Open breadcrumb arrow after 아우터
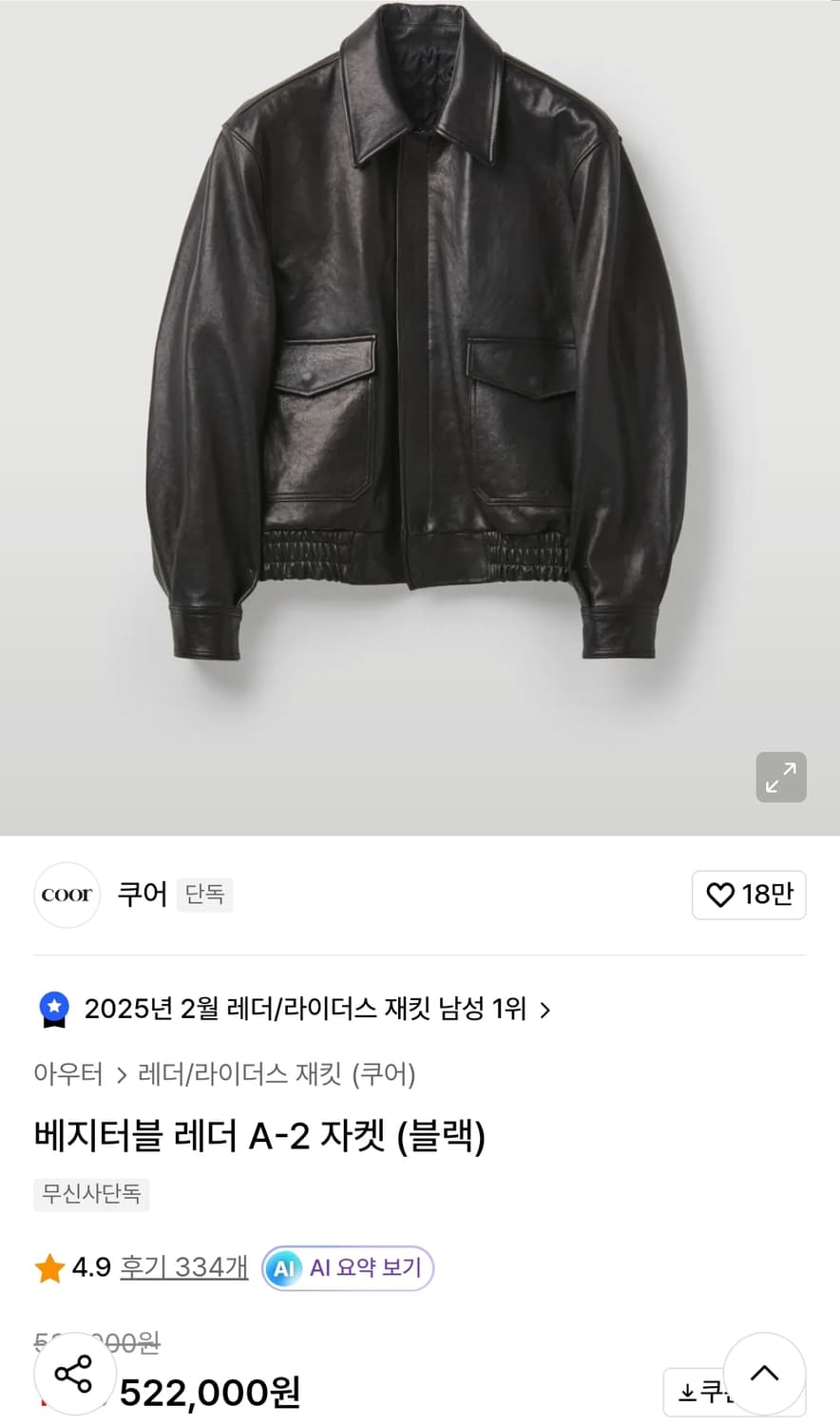Viewport: 840px width, 1426px height. tap(124, 1074)
